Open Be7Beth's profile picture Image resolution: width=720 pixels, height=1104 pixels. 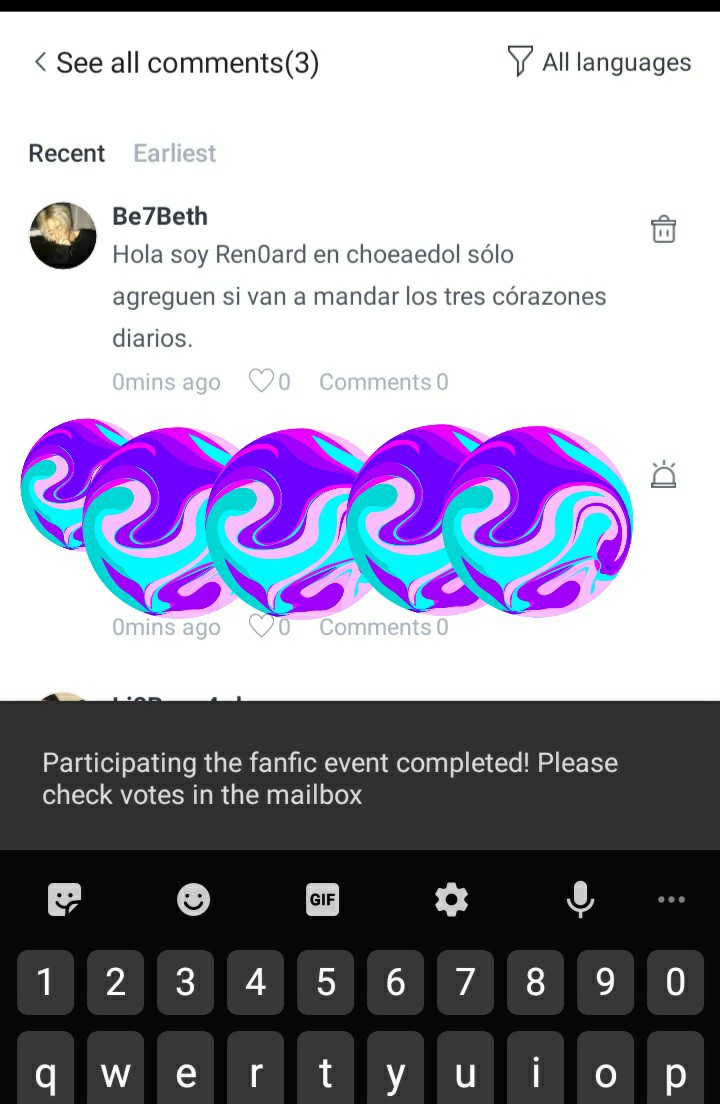(x=63, y=235)
